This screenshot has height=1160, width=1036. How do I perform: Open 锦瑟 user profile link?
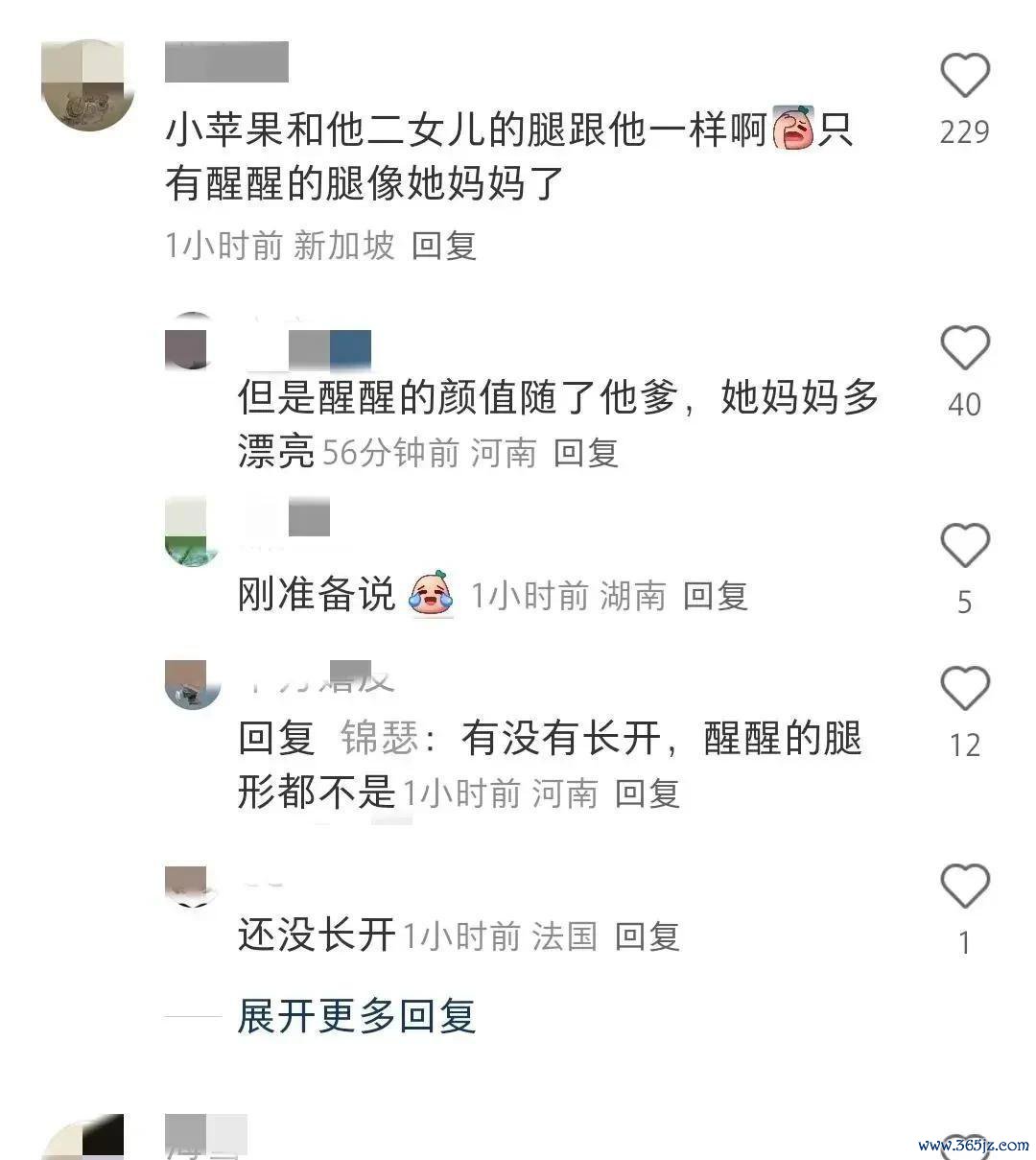click(380, 739)
